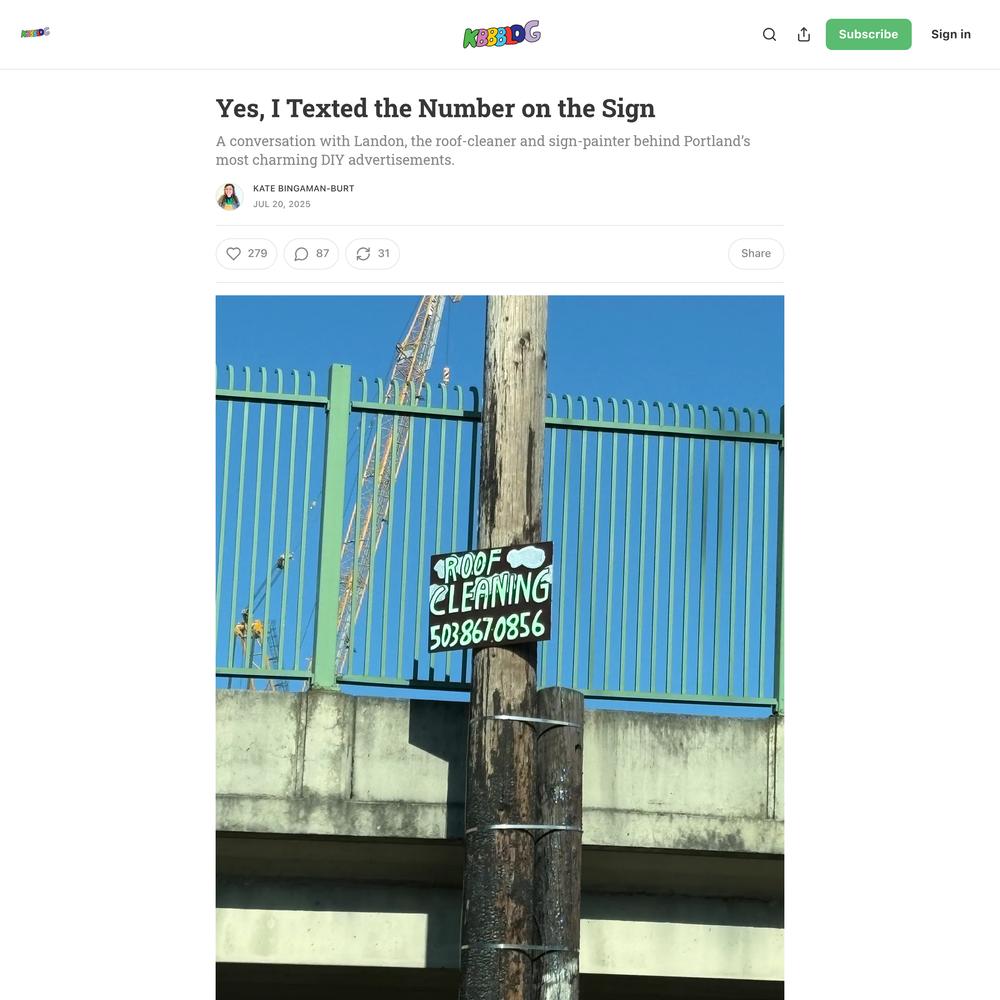Viewport: 1000px width, 1000px height.
Task: Open the search icon in header
Action: (769, 34)
